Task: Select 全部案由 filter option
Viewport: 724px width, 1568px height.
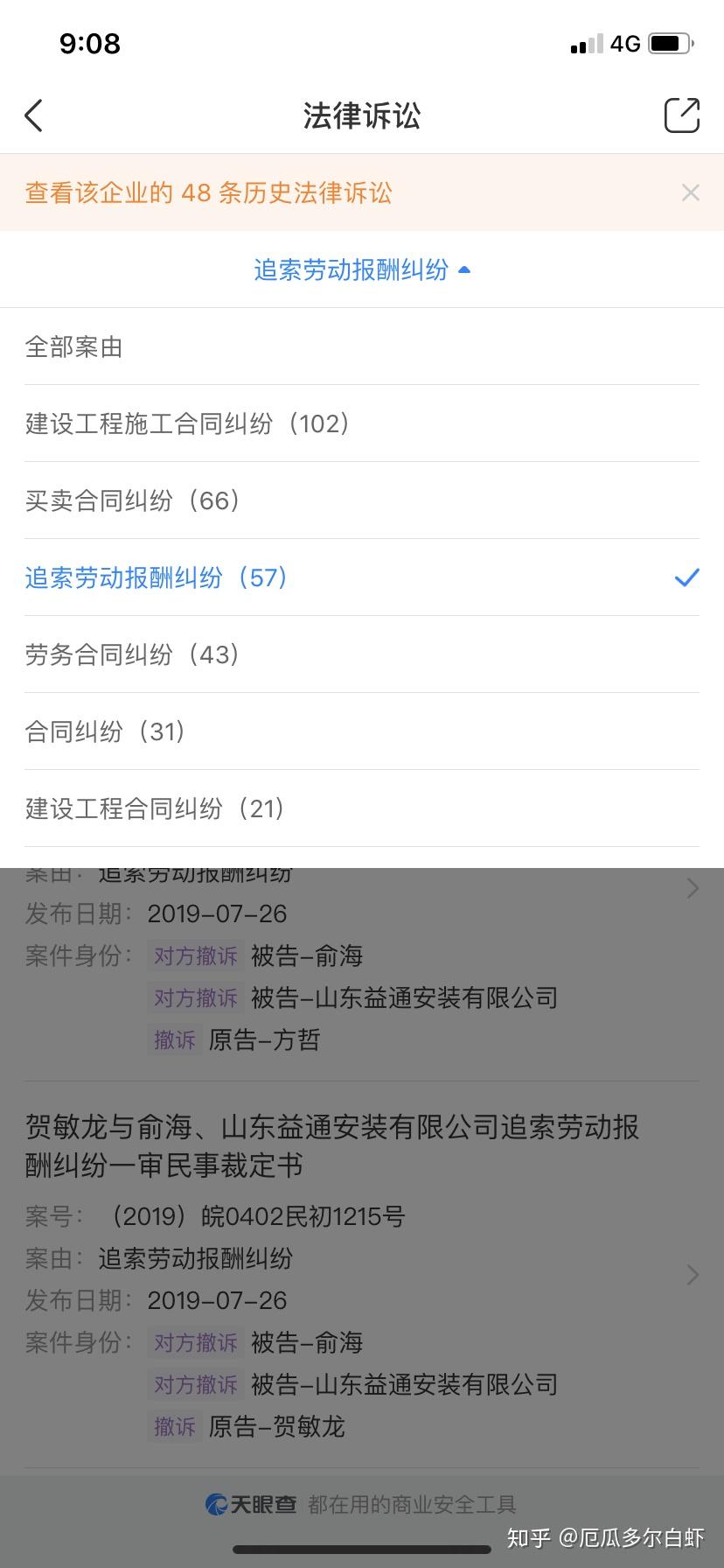Action: (x=74, y=347)
